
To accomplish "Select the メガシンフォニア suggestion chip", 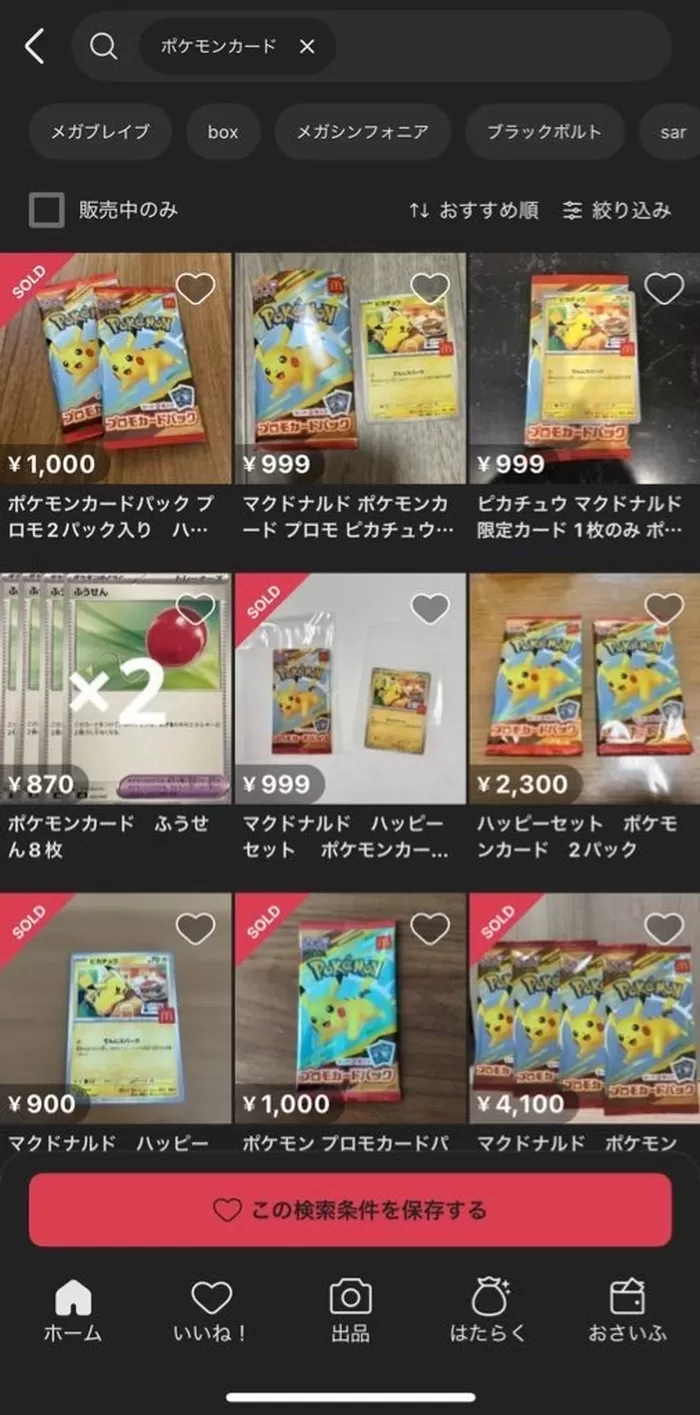I will pyautogui.click(x=363, y=132).
